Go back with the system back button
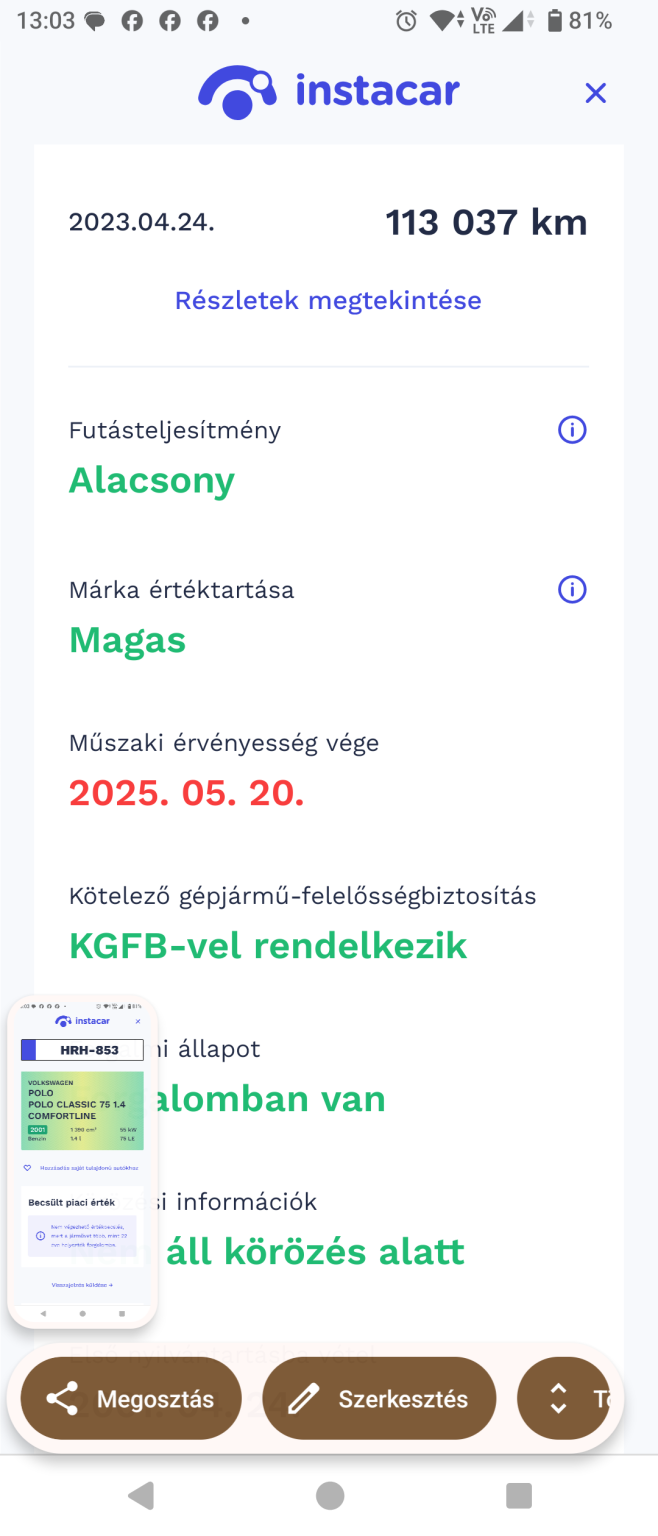This screenshot has width=658, height=1536. (141, 1495)
